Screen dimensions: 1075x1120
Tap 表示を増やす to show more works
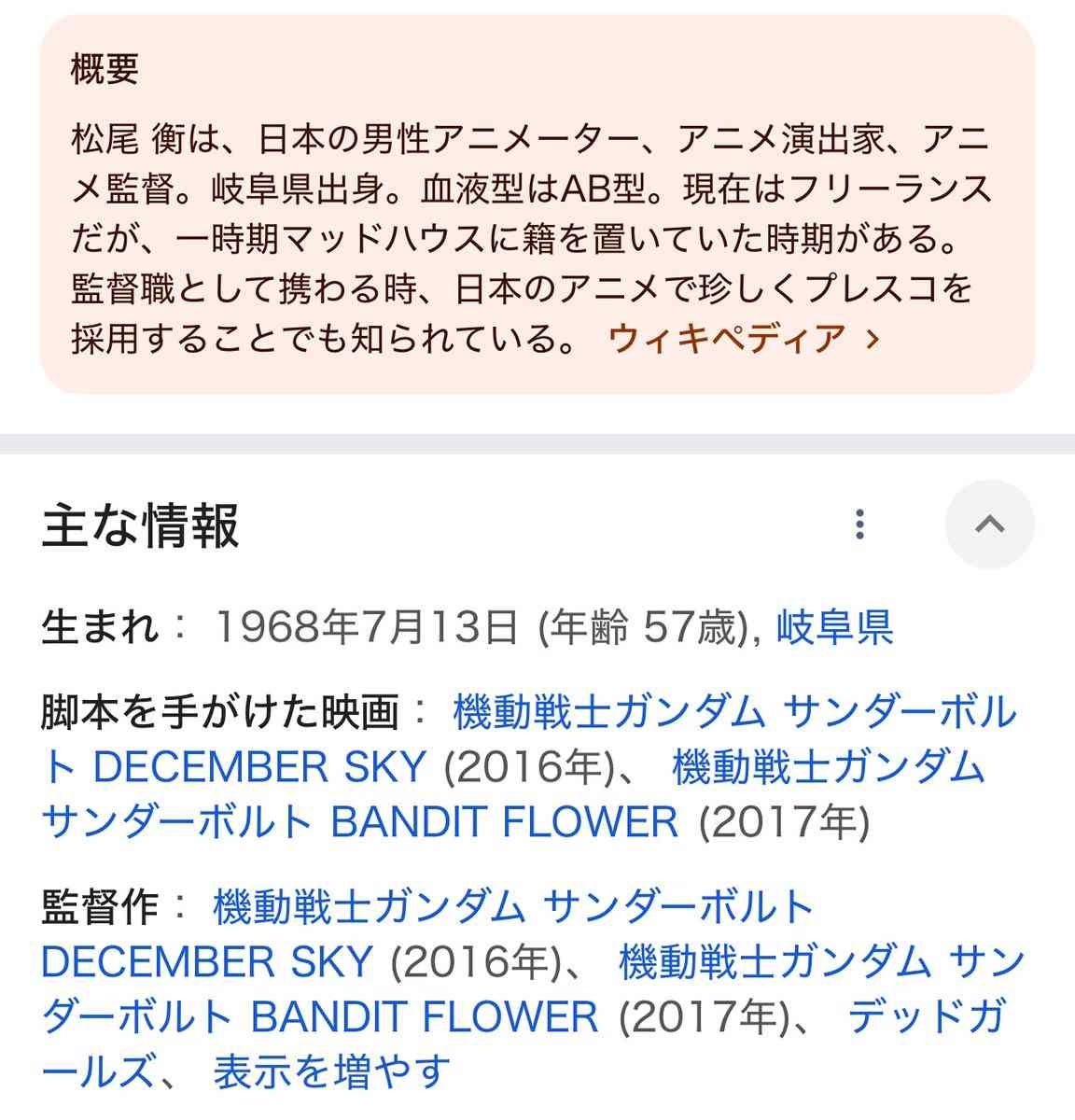point(332,1071)
